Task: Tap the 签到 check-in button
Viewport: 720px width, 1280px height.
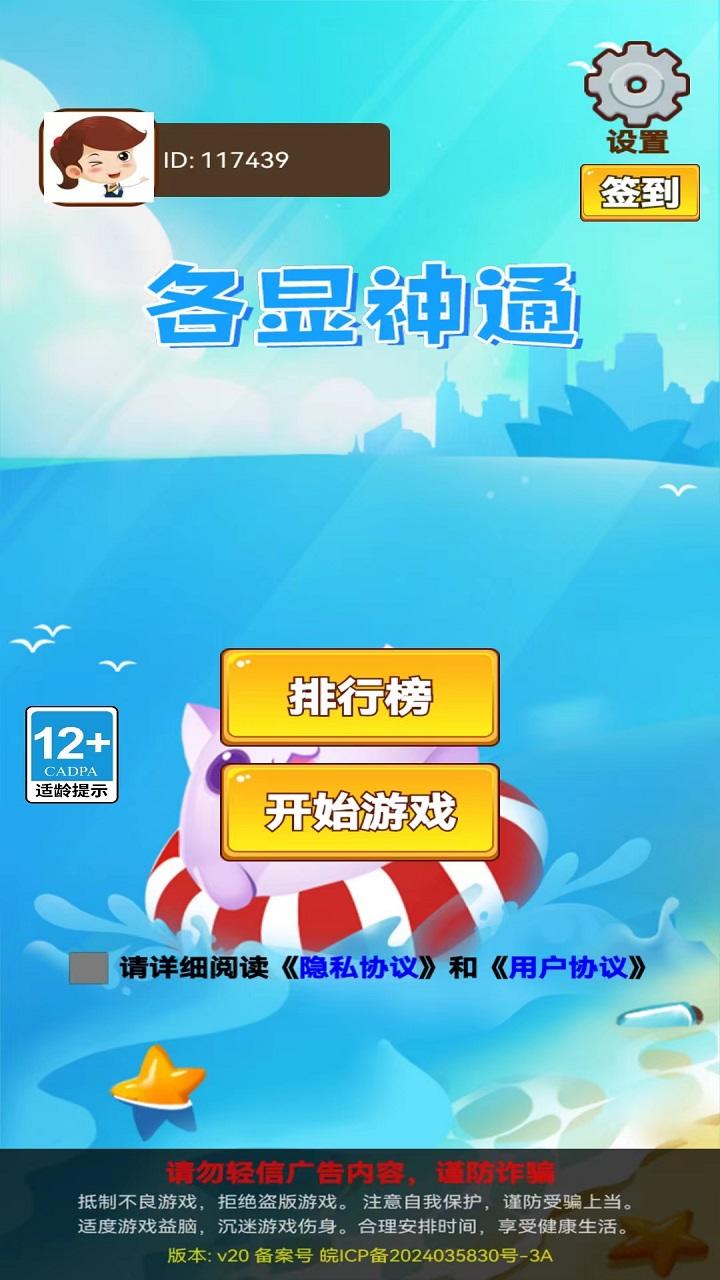Action: pos(640,192)
